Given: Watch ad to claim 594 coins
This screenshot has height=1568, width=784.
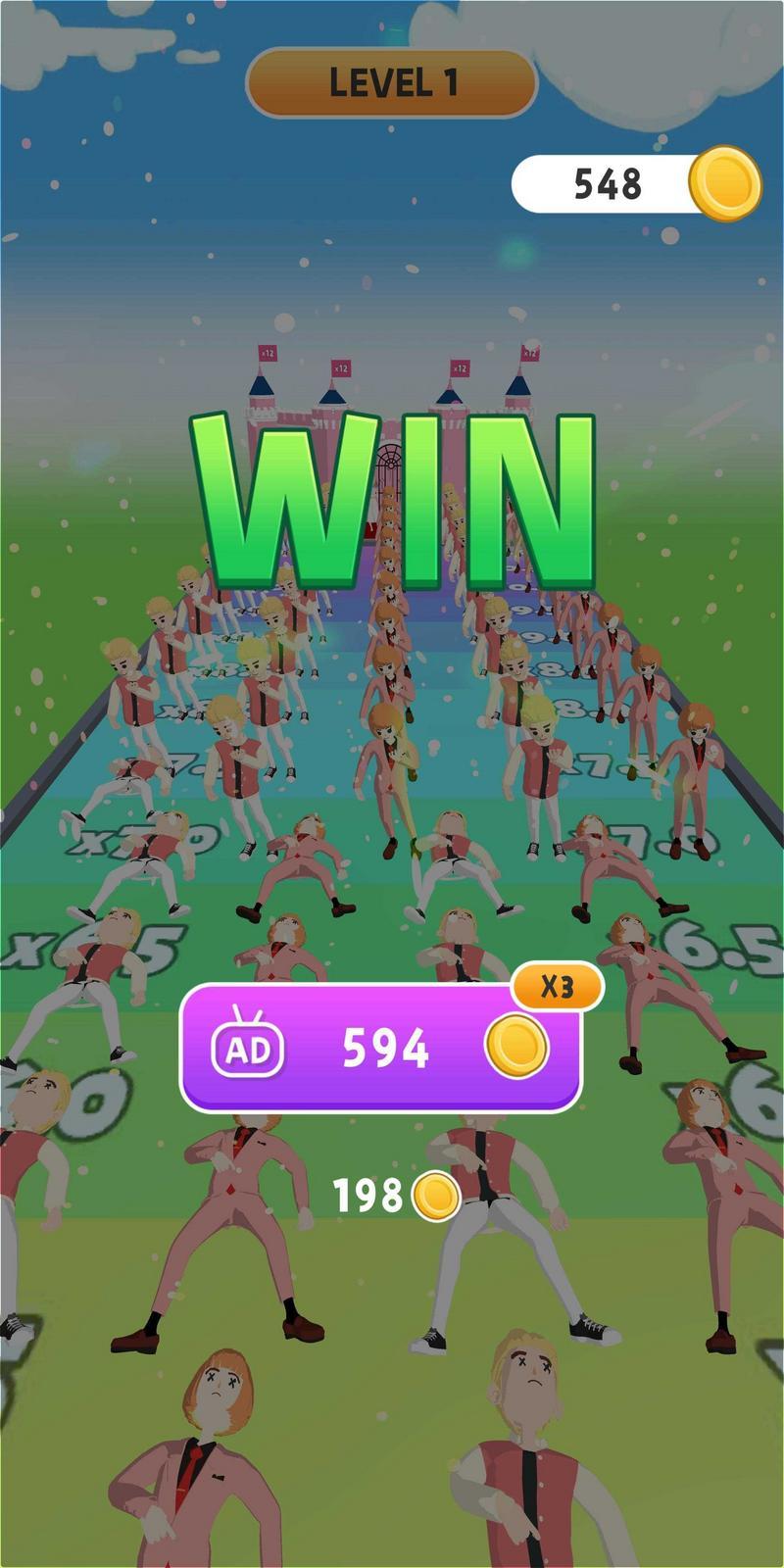Looking at the screenshot, I should [381, 1047].
